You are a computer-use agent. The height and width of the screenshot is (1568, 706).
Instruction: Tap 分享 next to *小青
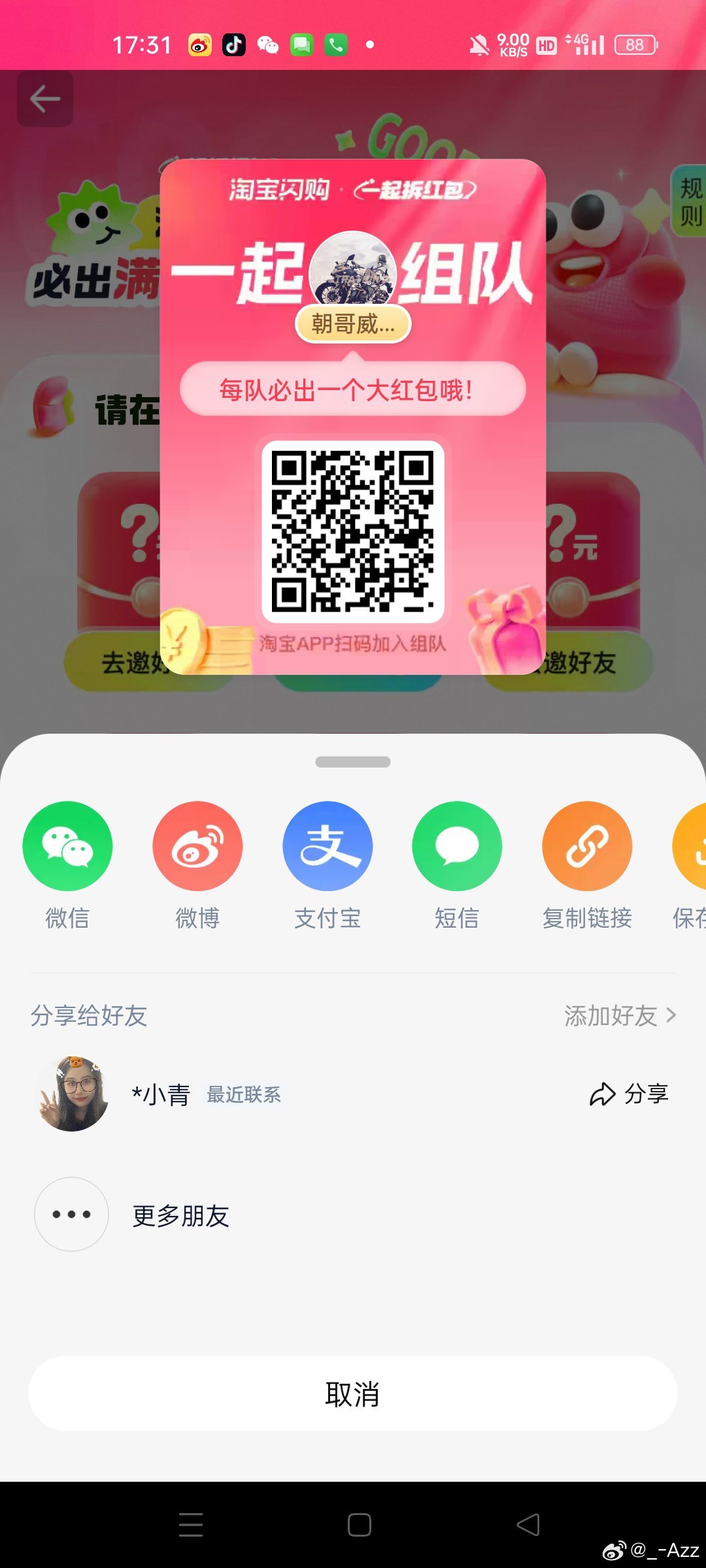click(629, 1094)
